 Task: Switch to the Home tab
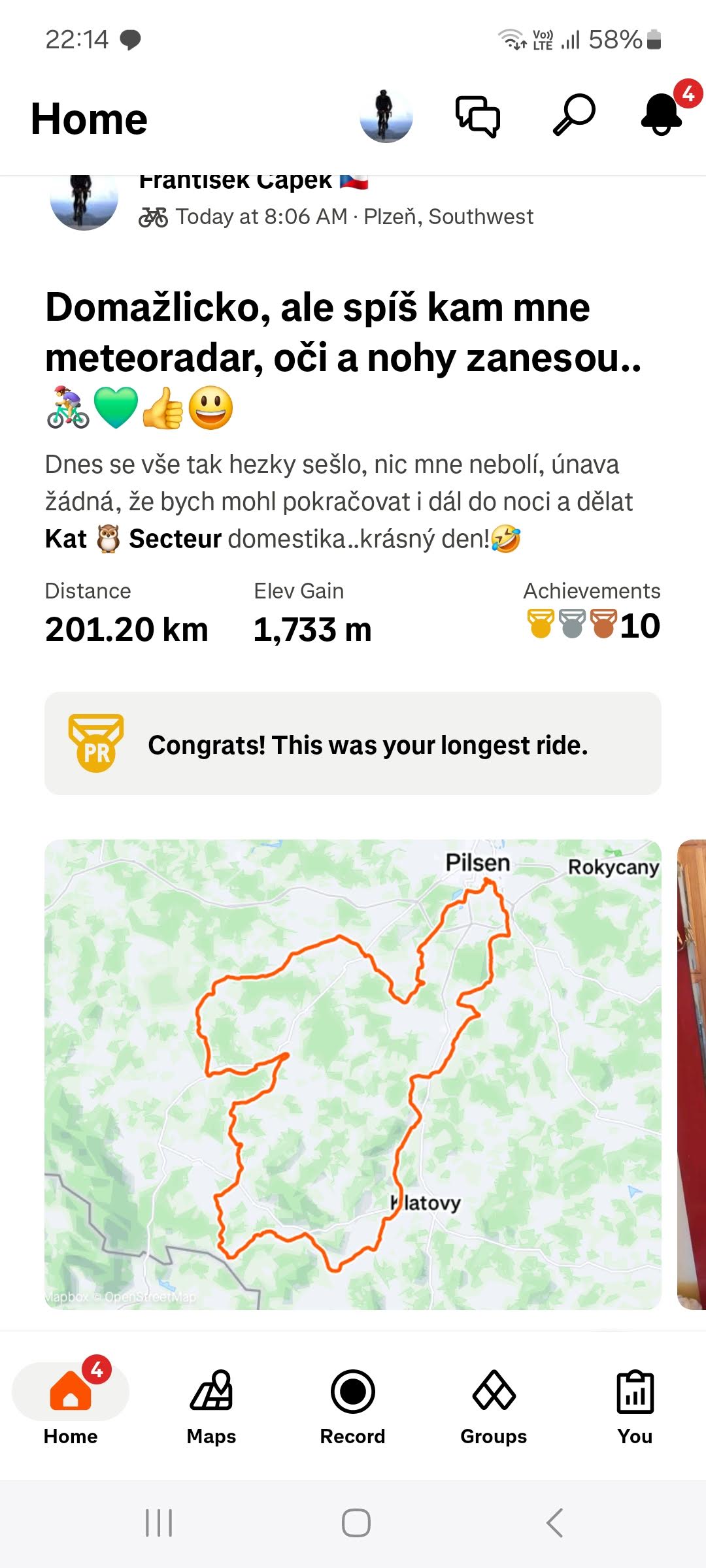71,1402
